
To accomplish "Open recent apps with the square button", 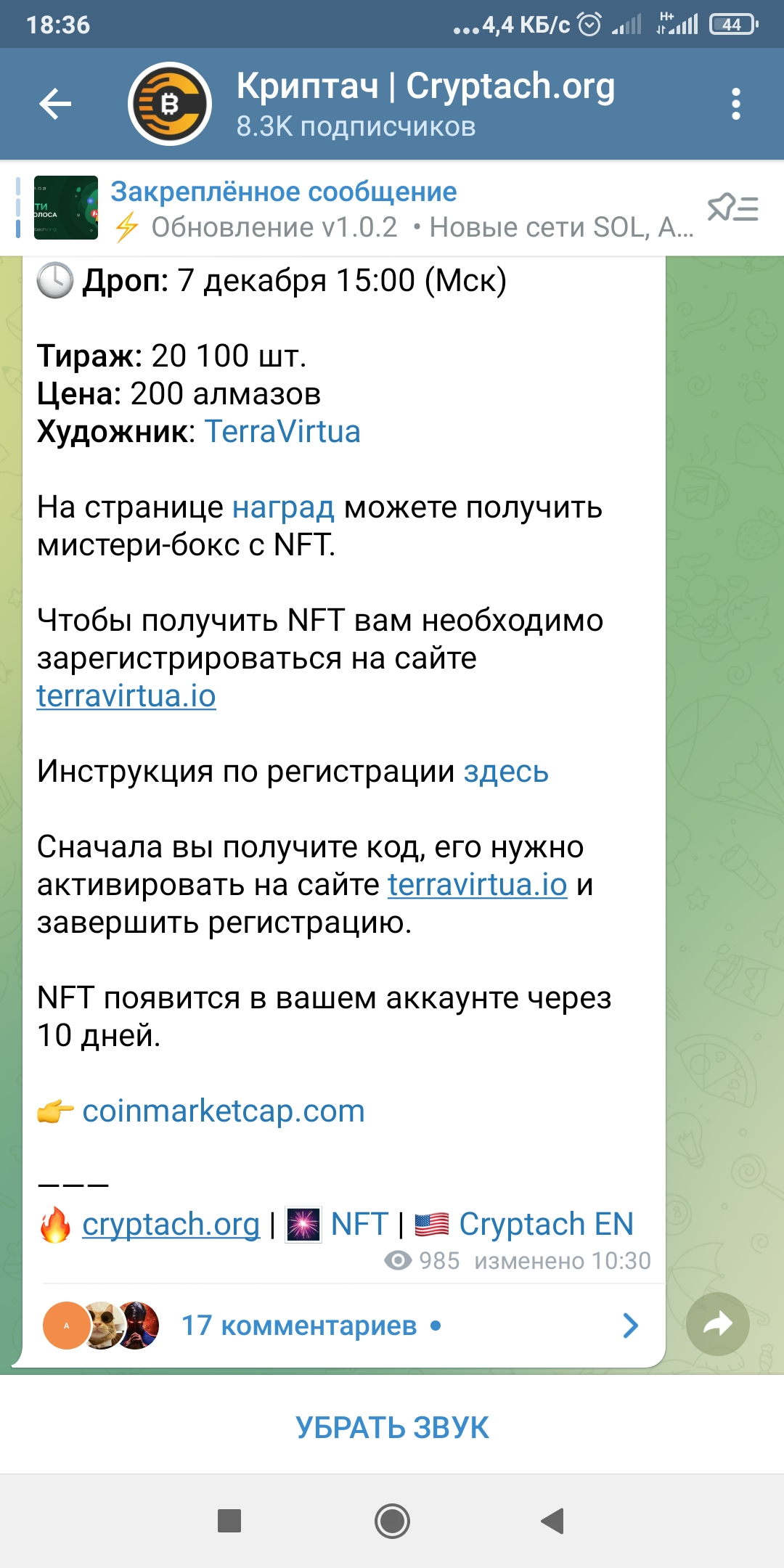I will 229,1521.
